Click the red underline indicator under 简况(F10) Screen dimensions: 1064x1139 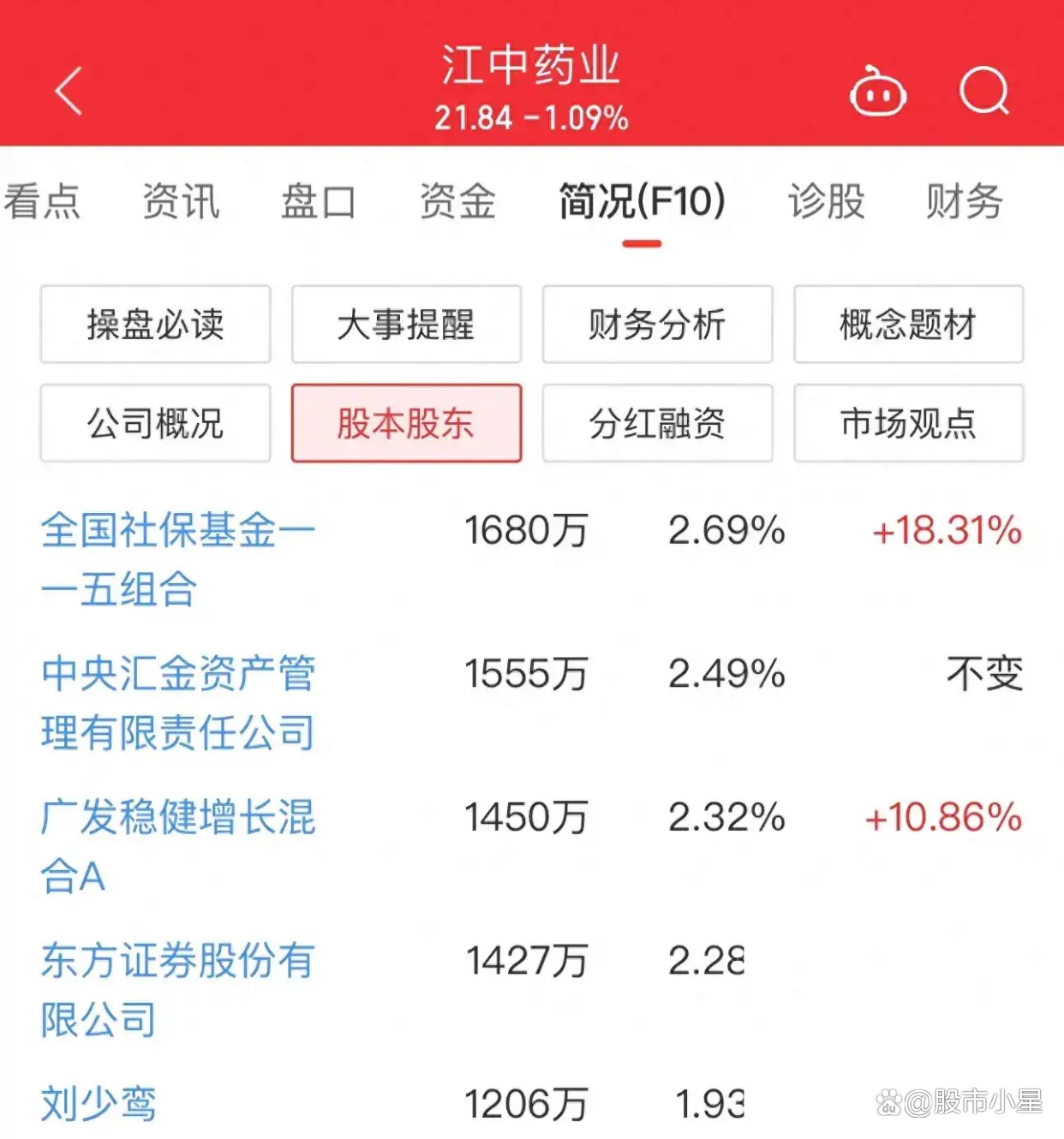click(642, 245)
